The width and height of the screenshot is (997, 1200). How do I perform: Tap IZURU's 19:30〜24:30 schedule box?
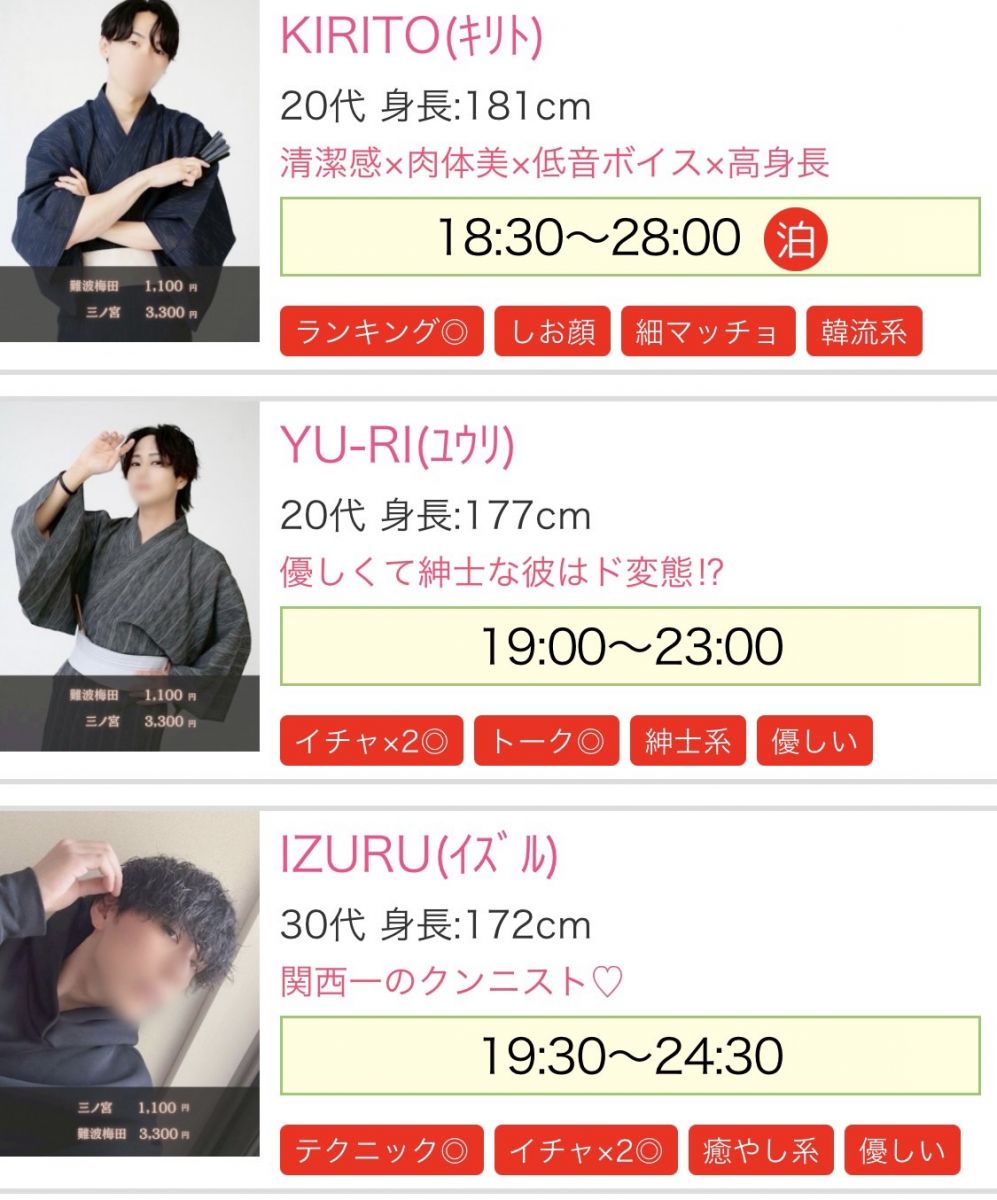630,1056
